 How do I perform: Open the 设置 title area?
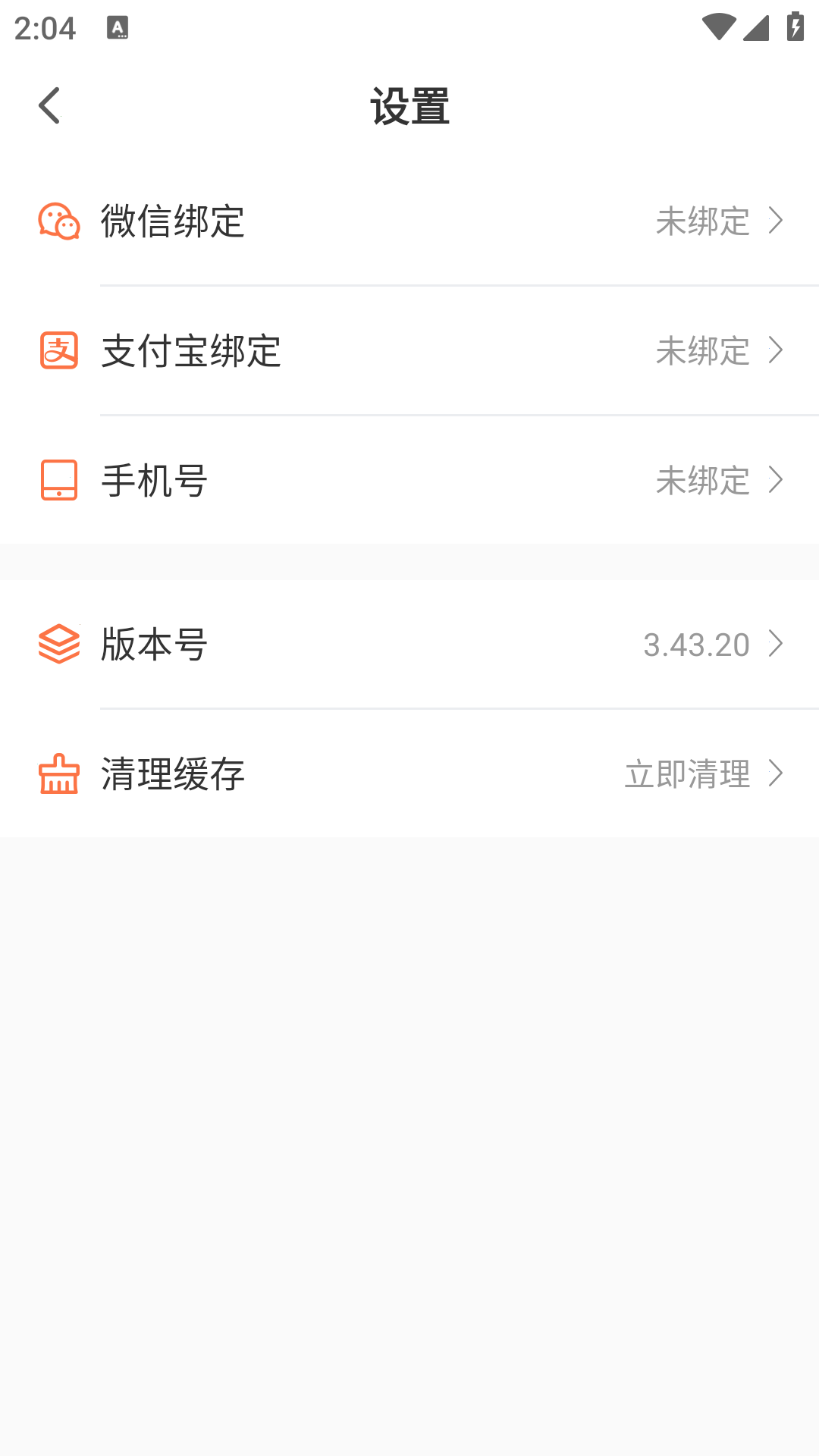click(409, 106)
